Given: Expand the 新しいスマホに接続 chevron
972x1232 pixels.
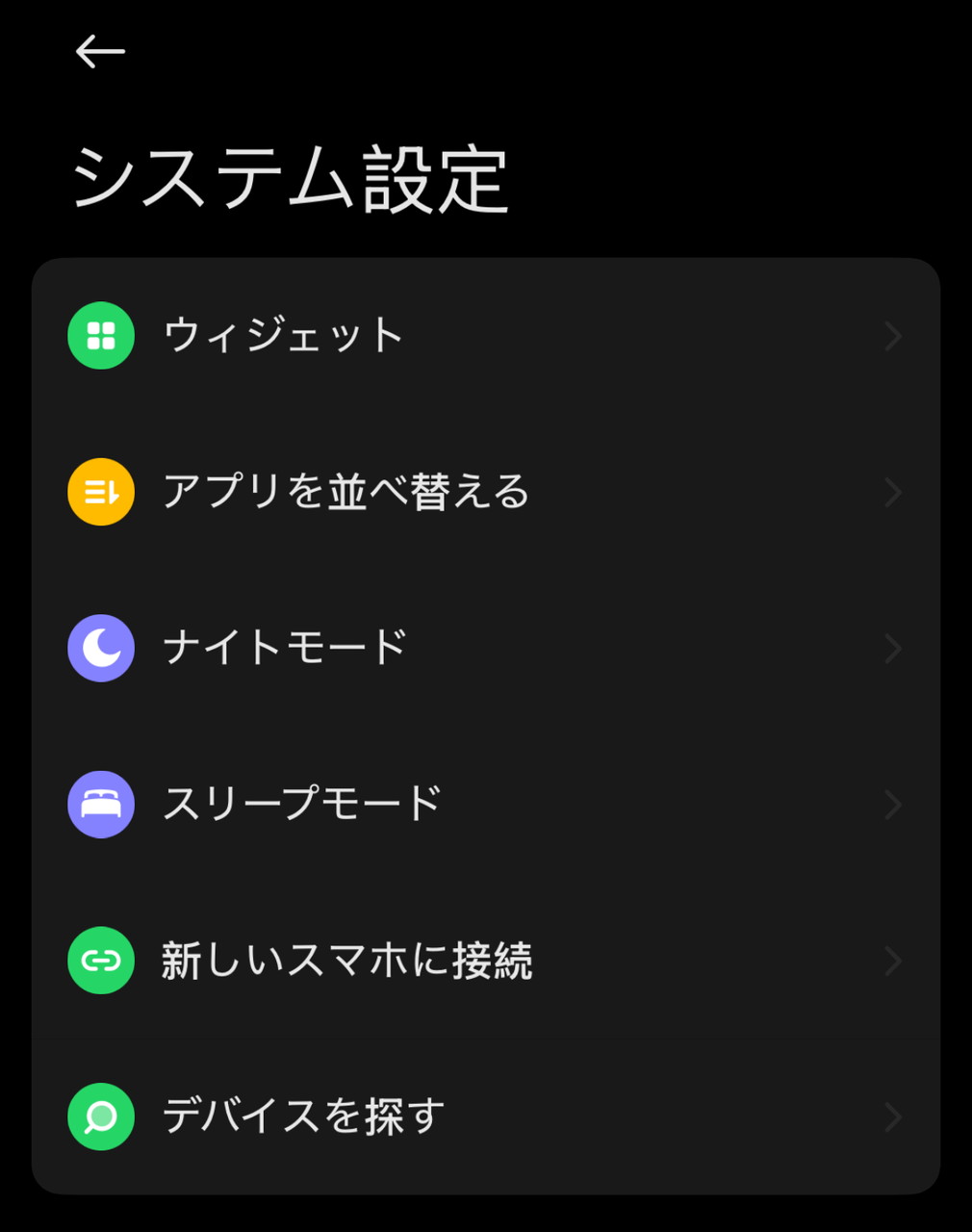Looking at the screenshot, I should [893, 960].
